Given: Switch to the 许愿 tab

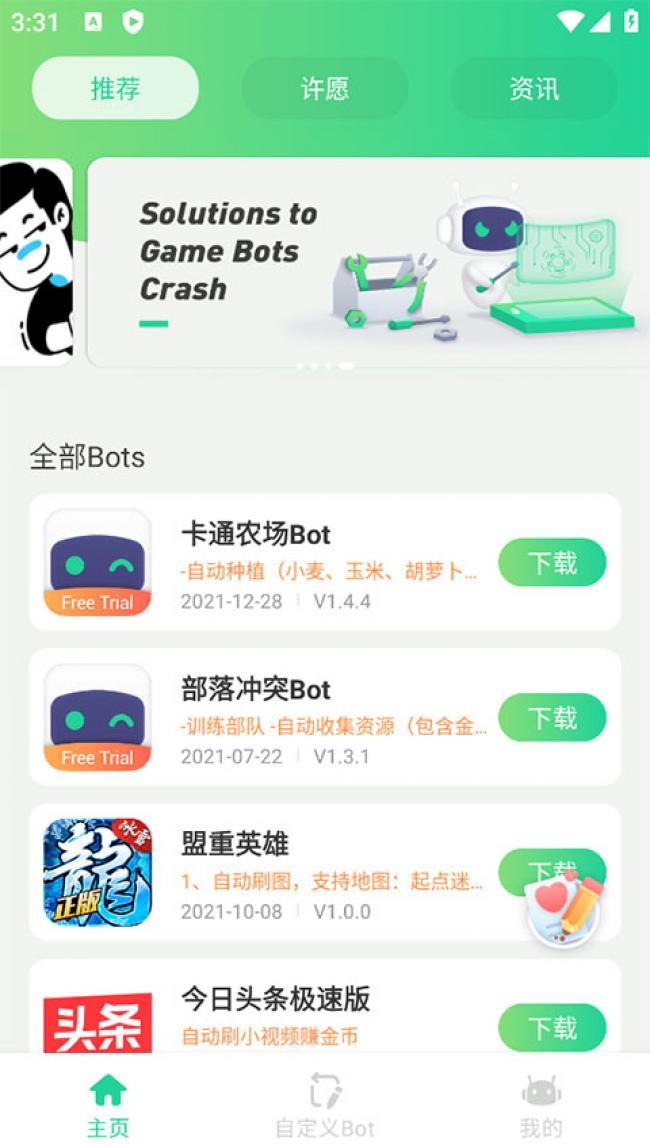Looking at the screenshot, I should [x=325, y=89].
